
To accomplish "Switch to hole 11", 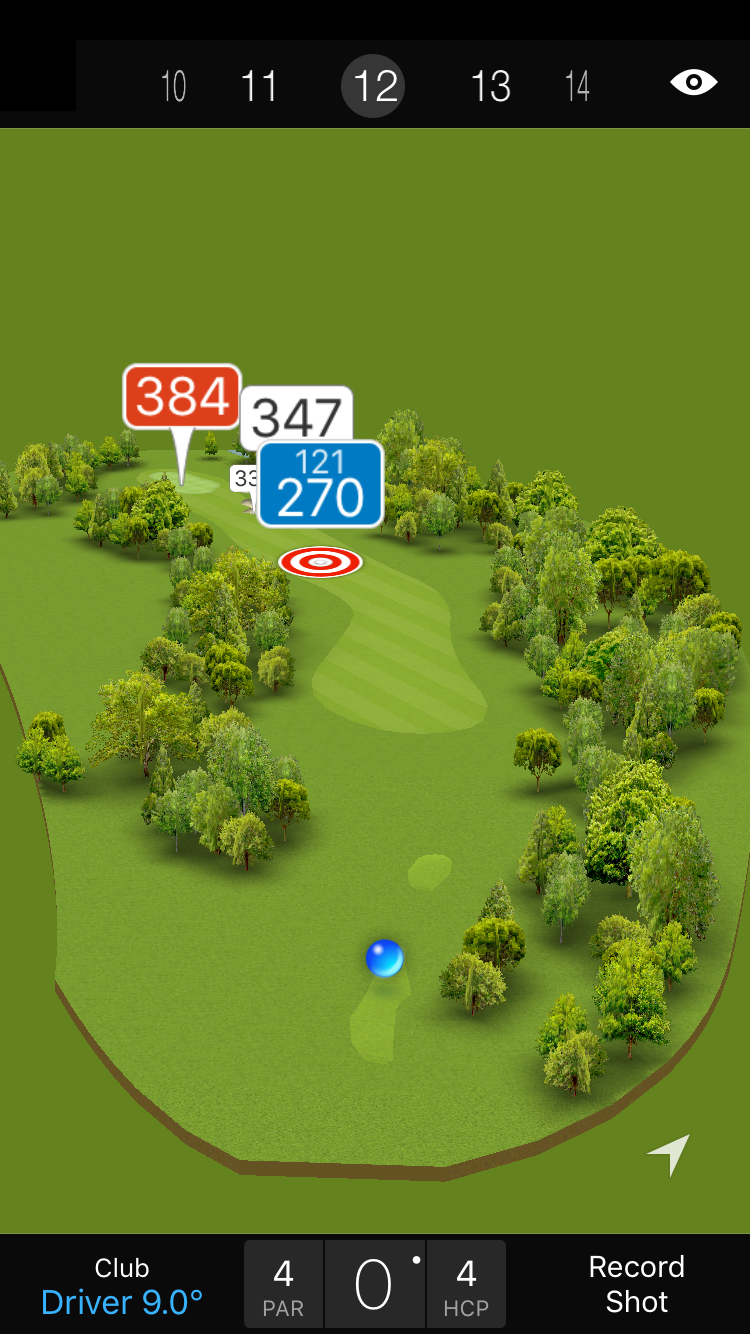I will click(259, 87).
